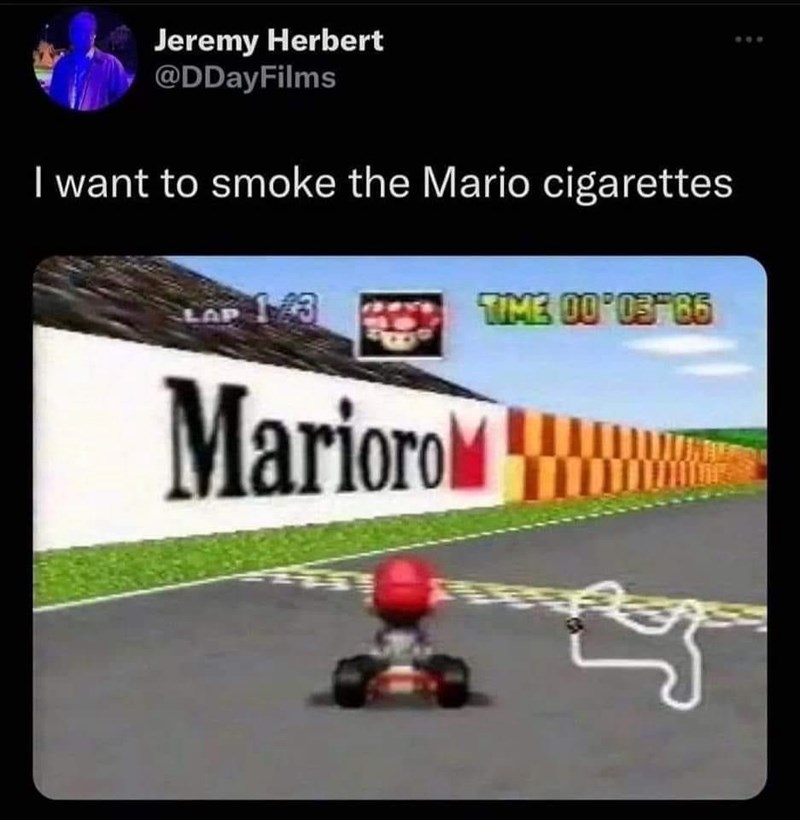Open Jeremy Herbert's profile picture

pyautogui.click(x=85, y=62)
